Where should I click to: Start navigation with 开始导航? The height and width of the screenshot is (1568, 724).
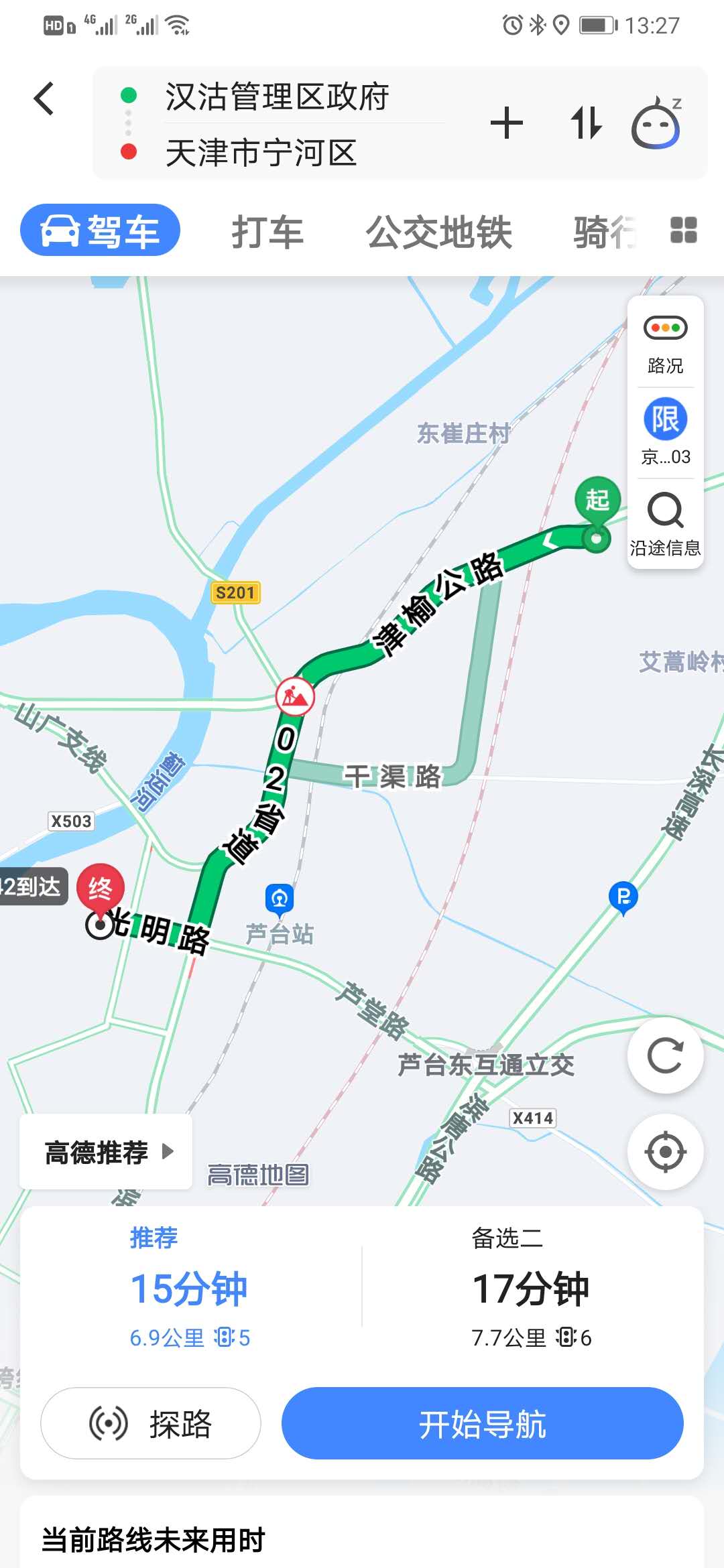coord(482,1423)
